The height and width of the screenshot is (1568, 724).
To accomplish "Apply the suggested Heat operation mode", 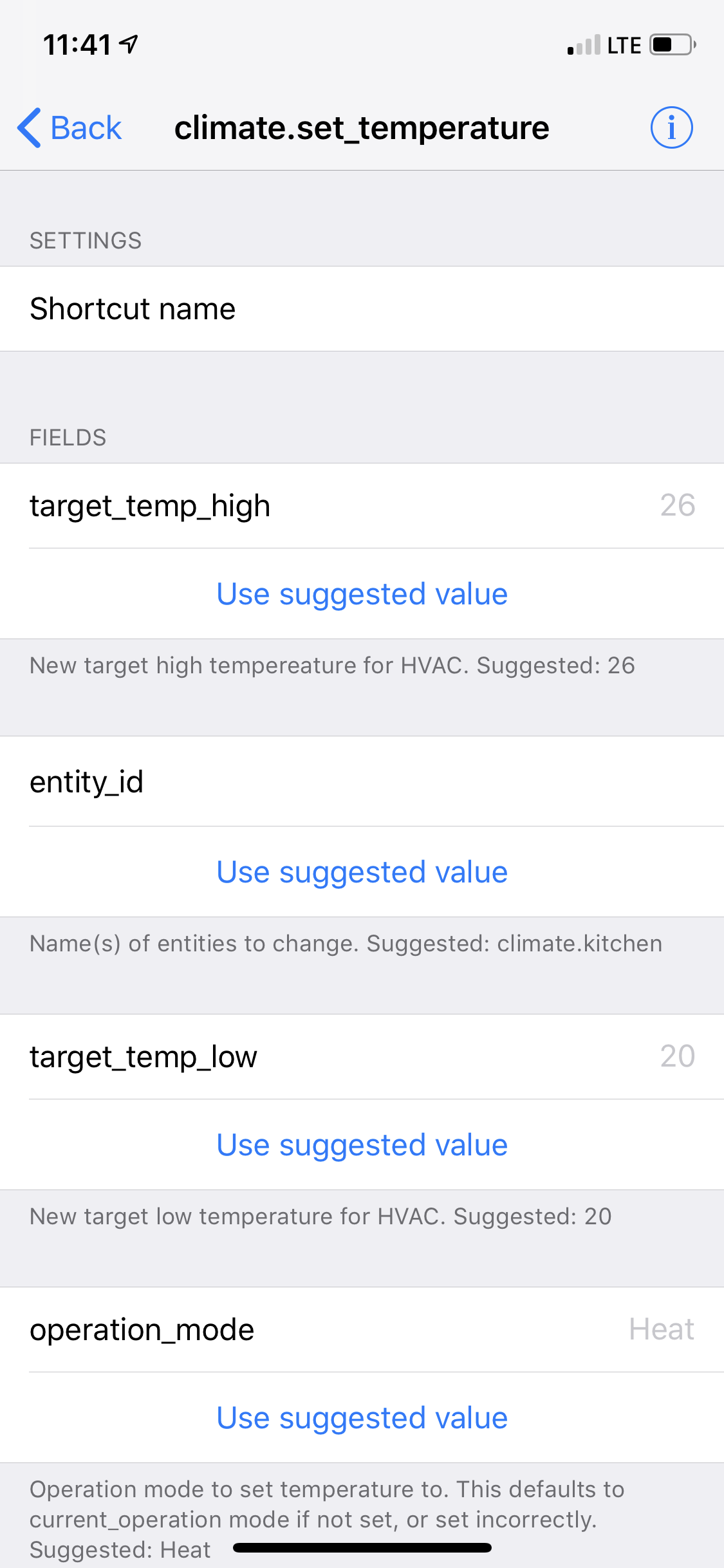I will point(362,1417).
